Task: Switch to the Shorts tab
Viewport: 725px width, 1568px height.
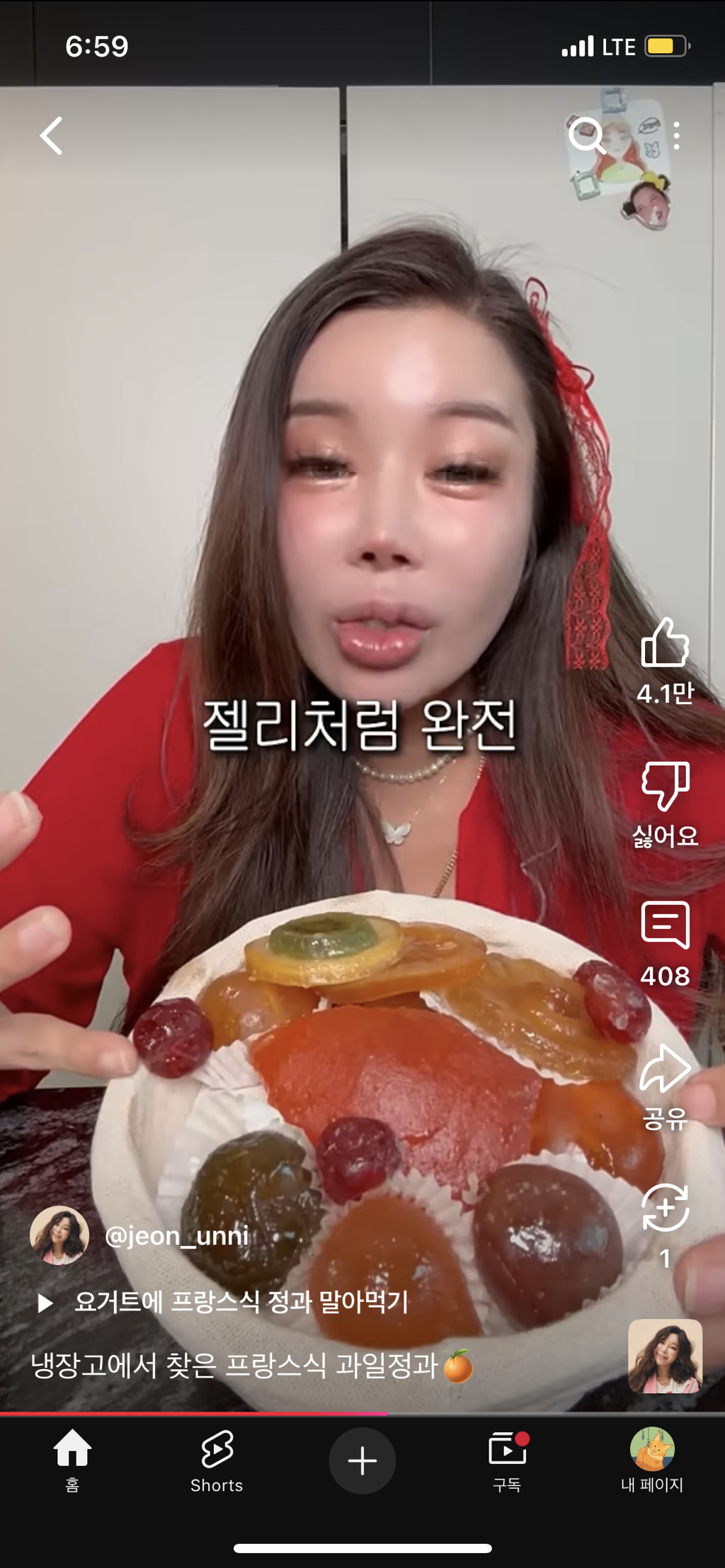Action: pyautogui.click(x=217, y=1460)
